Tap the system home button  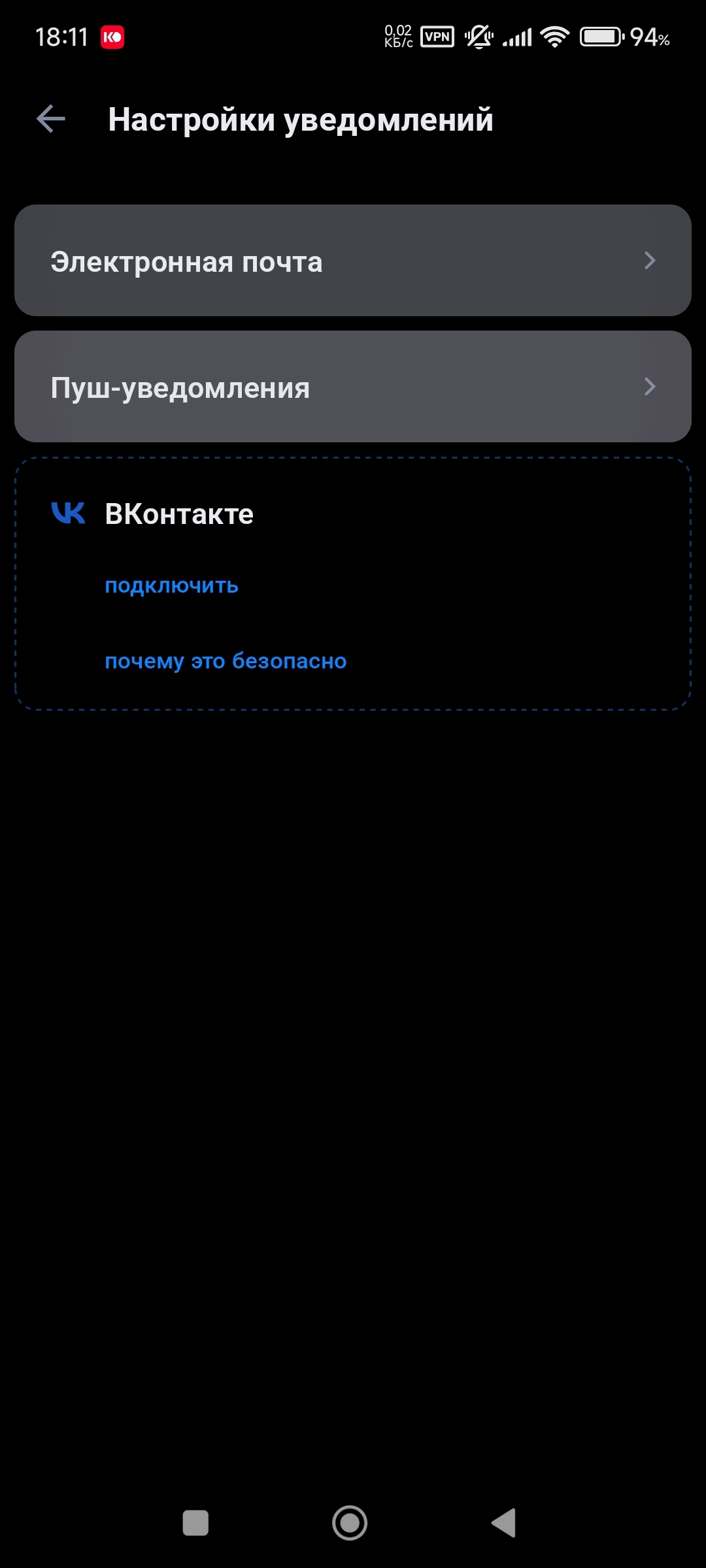(x=350, y=1523)
